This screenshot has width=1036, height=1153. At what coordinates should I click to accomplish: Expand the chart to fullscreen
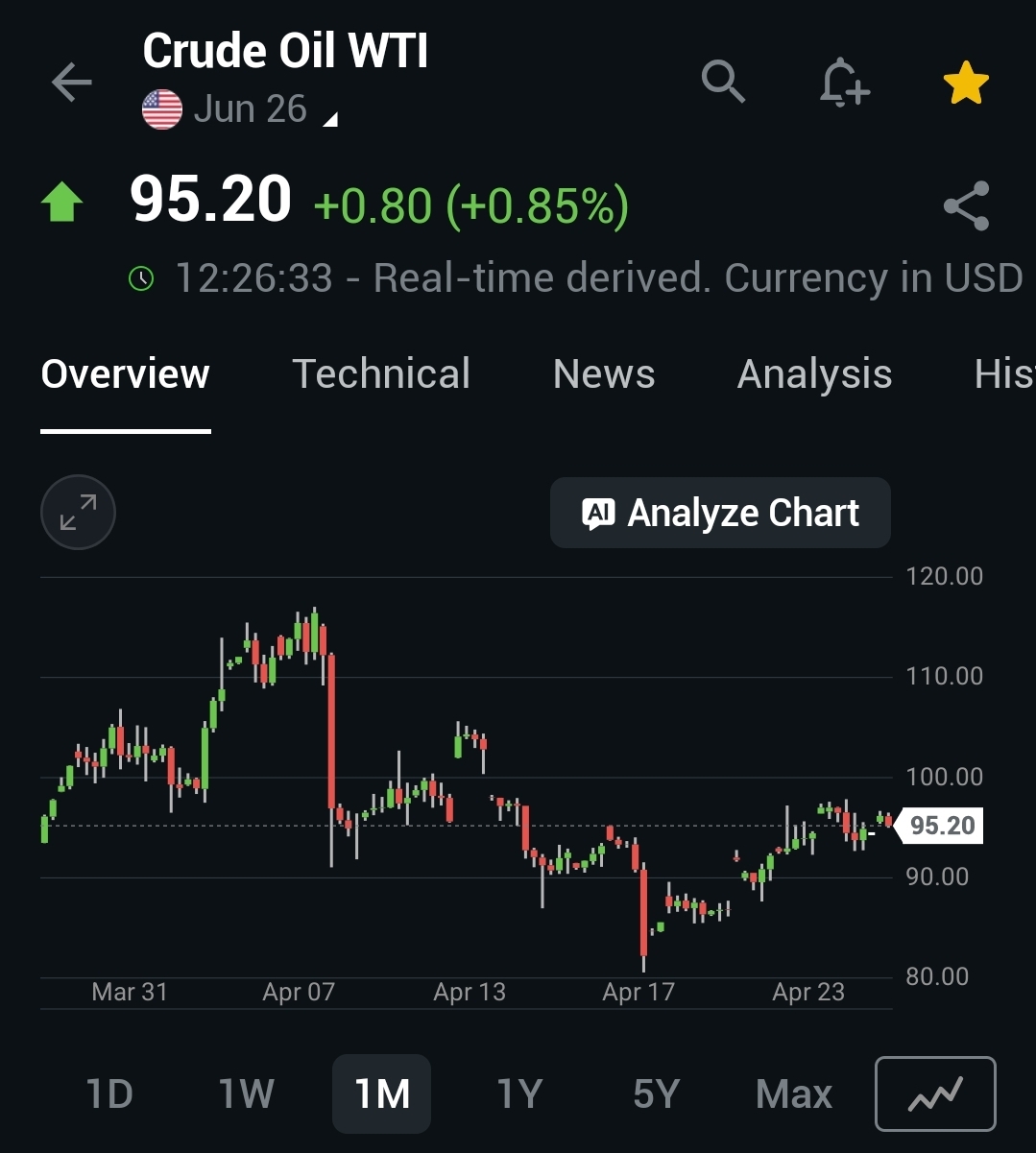click(78, 513)
